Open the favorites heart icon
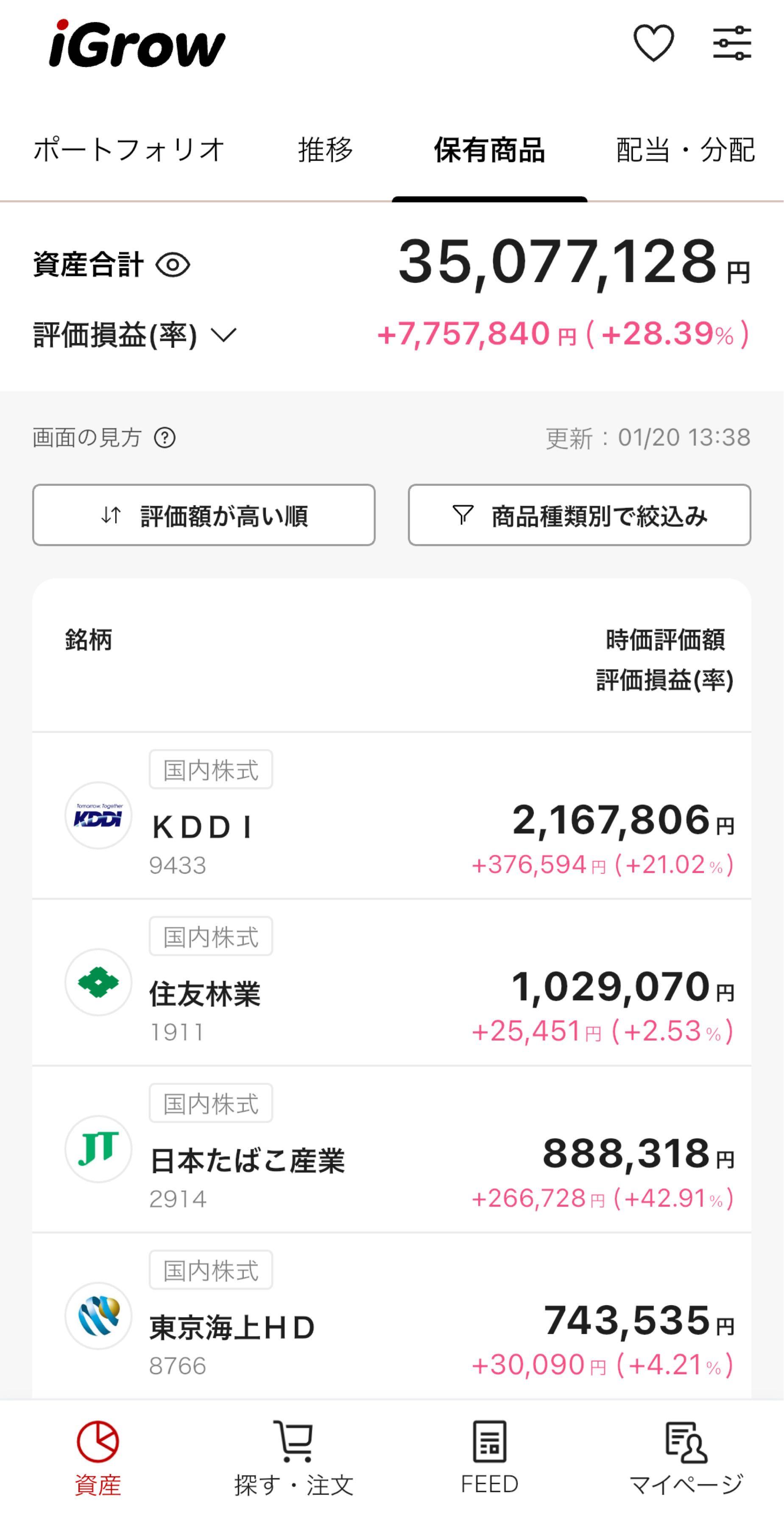This screenshot has width=784, height=1527. click(653, 43)
